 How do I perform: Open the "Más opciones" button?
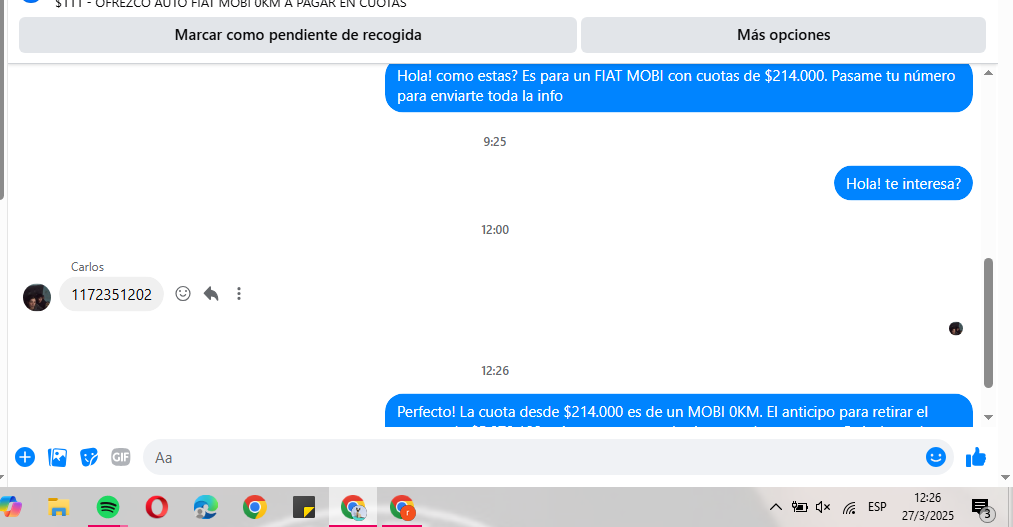(783, 35)
